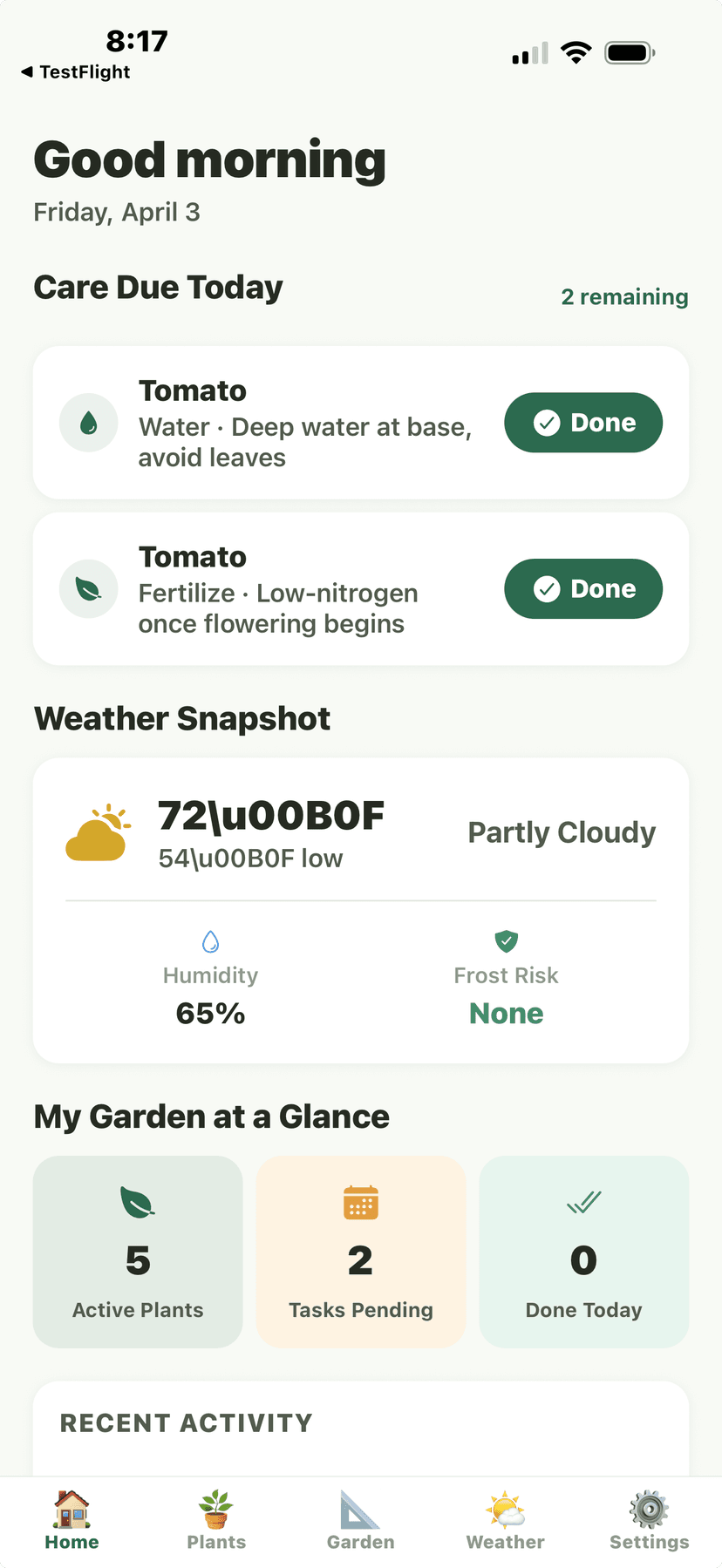Screen dimensions: 722x1568
Task: Click the water droplet icon beside Tomato
Action: point(88,422)
